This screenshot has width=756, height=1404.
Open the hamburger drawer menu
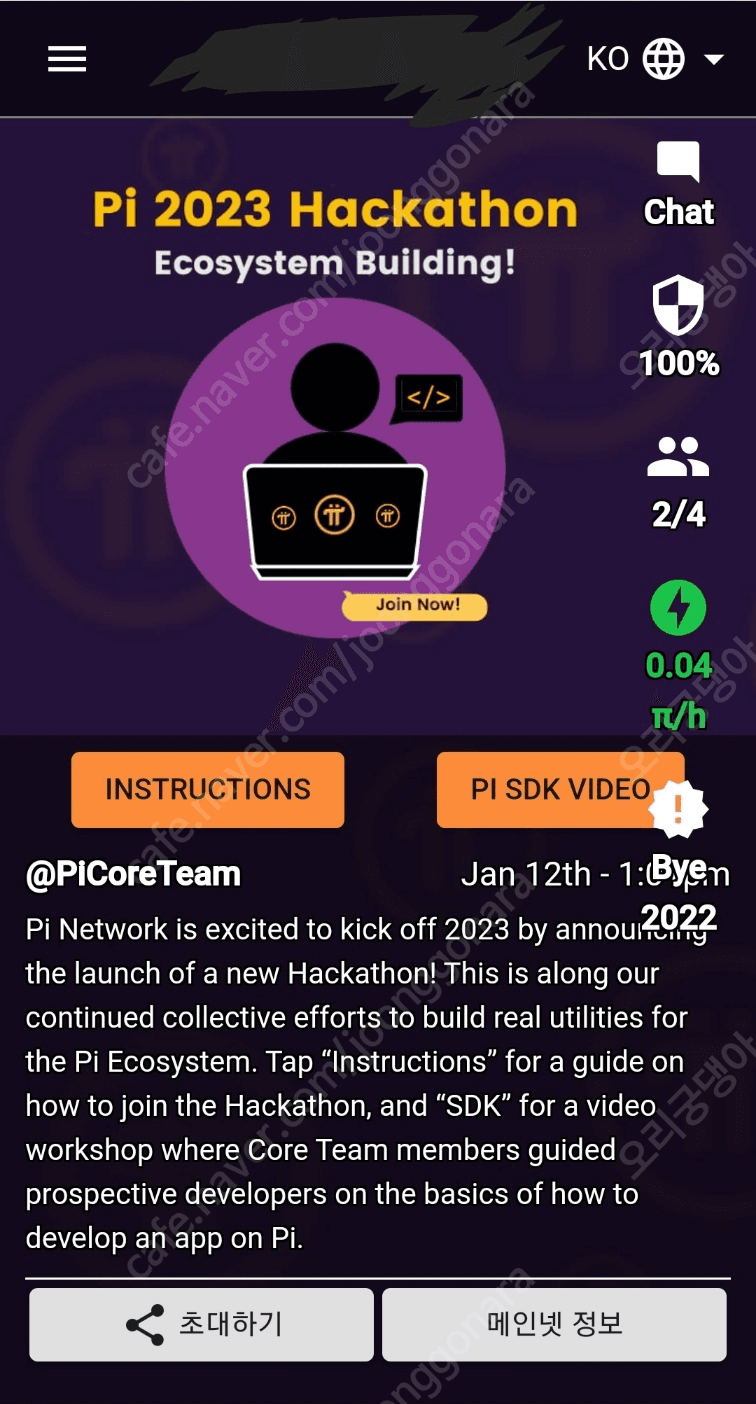[67, 59]
